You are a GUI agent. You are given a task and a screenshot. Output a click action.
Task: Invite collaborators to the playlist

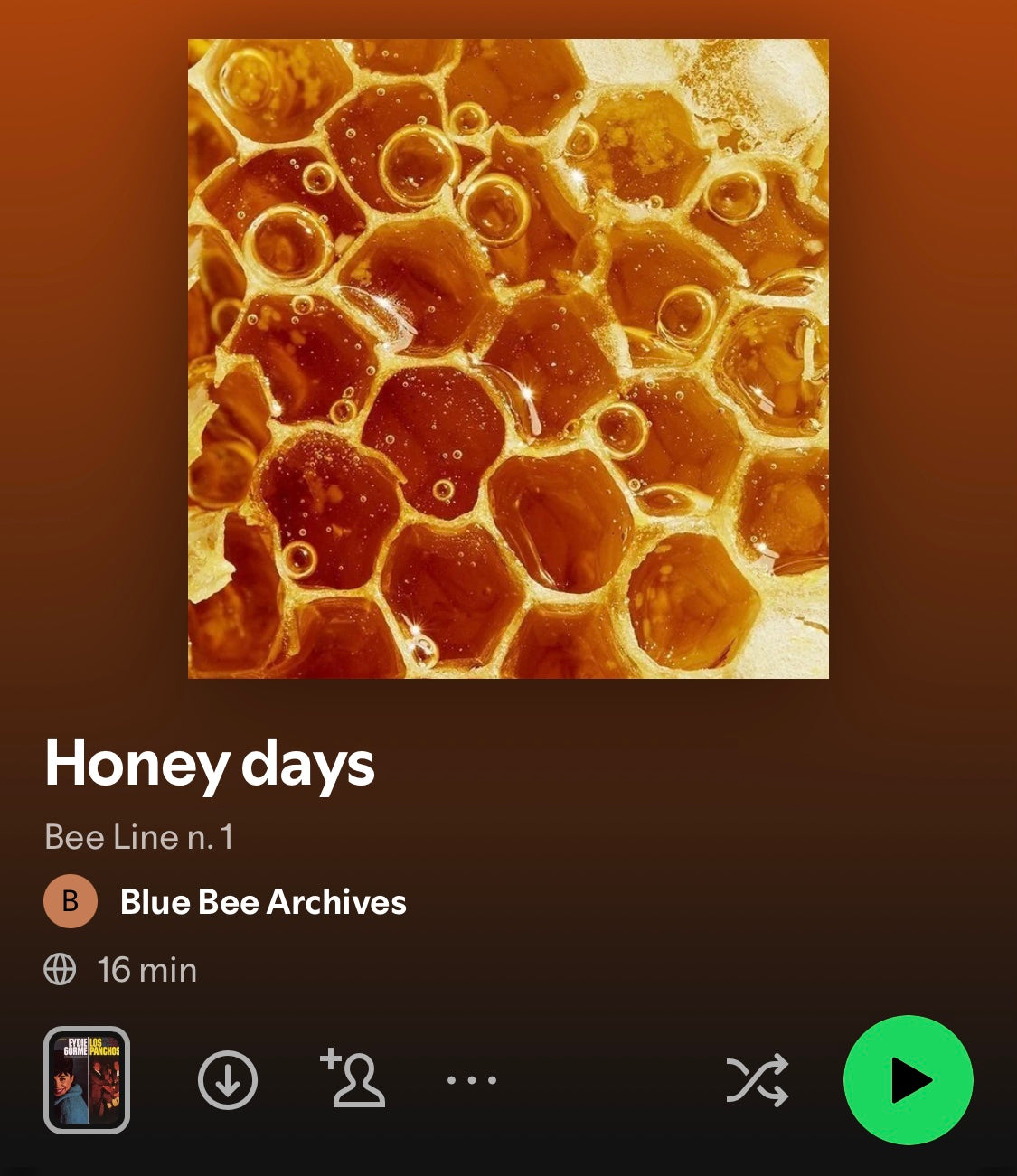pyautogui.click(x=353, y=1078)
